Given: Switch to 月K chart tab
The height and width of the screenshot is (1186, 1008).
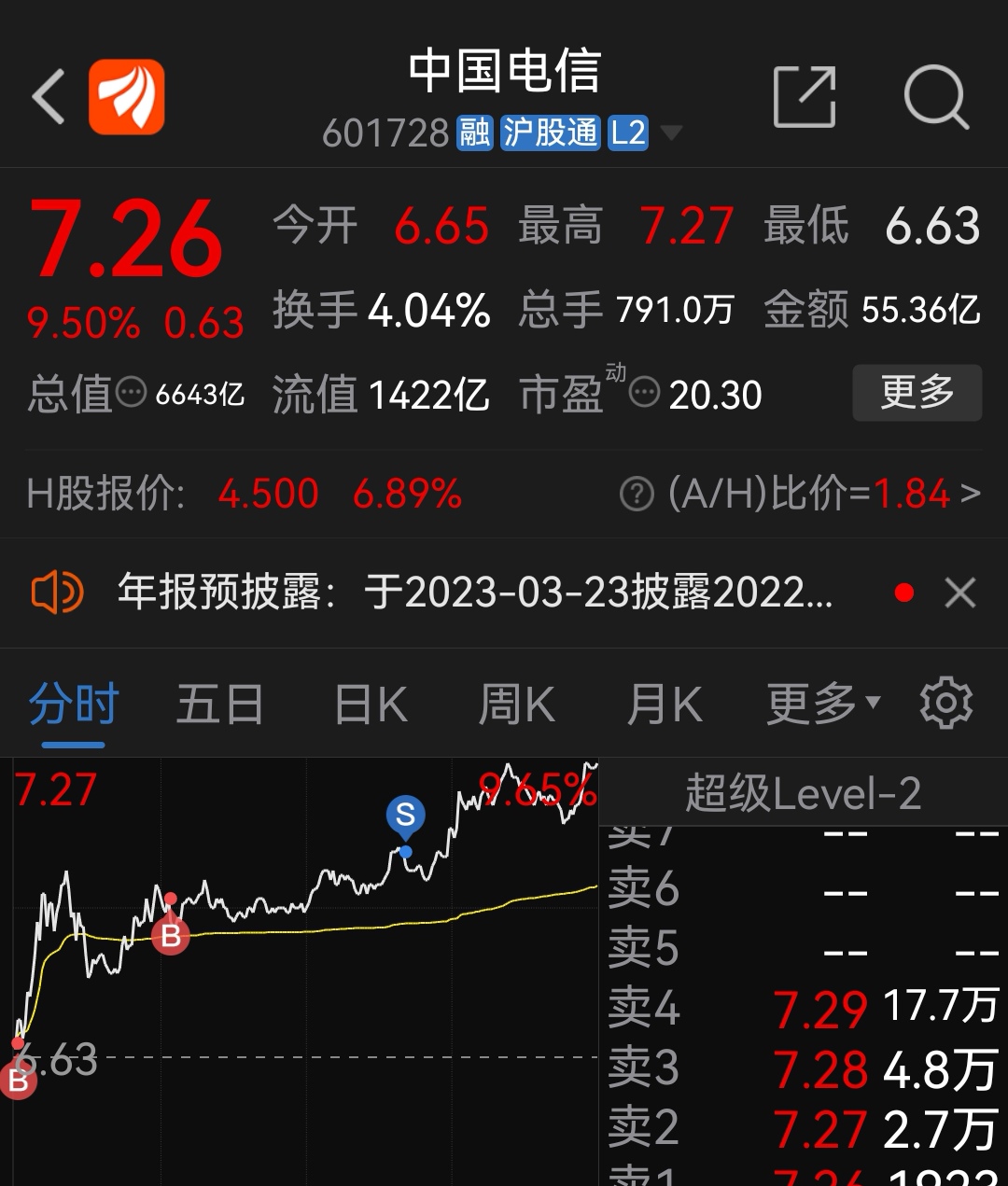Looking at the screenshot, I should pyautogui.click(x=664, y=705).
